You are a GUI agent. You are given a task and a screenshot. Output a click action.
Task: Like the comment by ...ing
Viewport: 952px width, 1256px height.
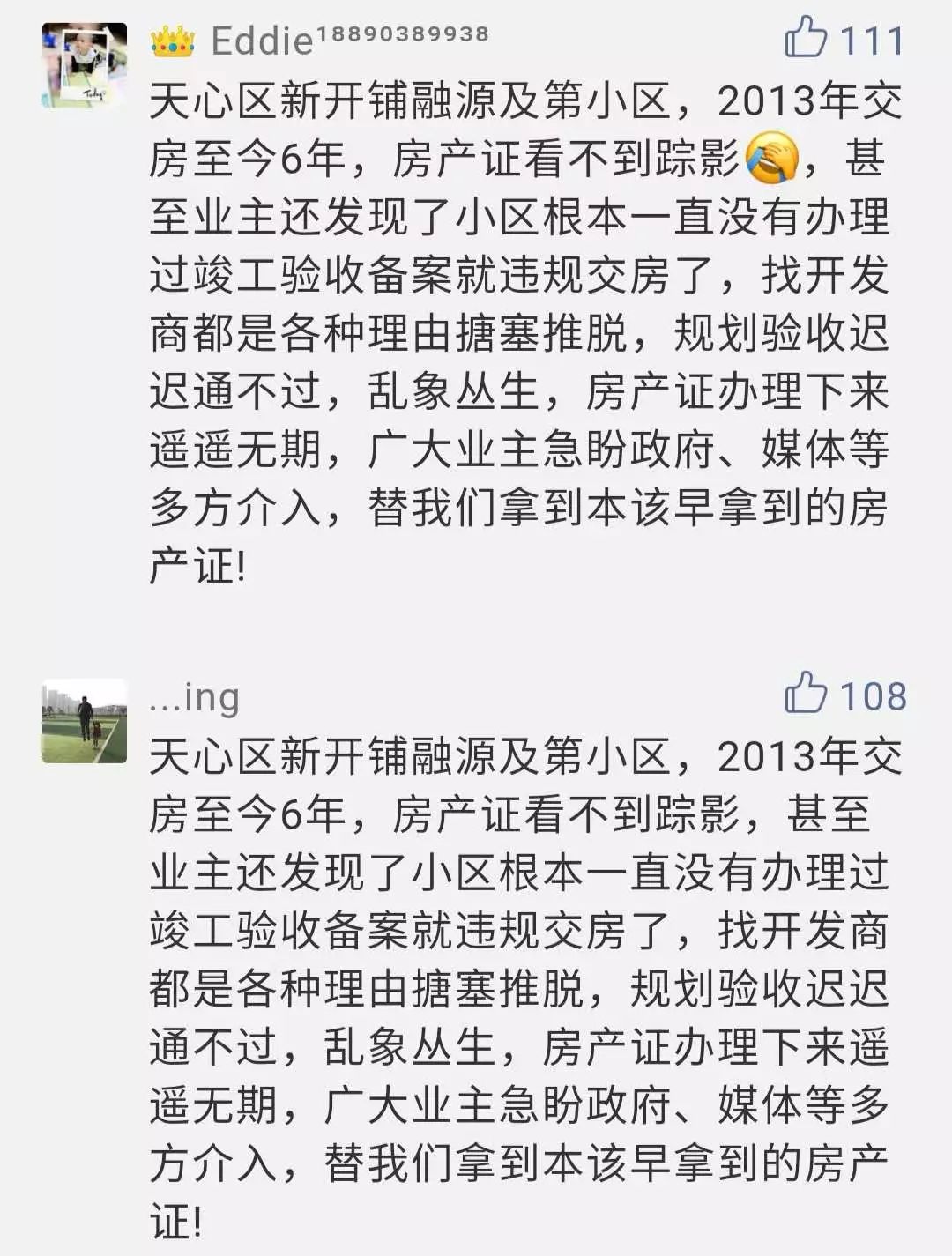(806, 694)
